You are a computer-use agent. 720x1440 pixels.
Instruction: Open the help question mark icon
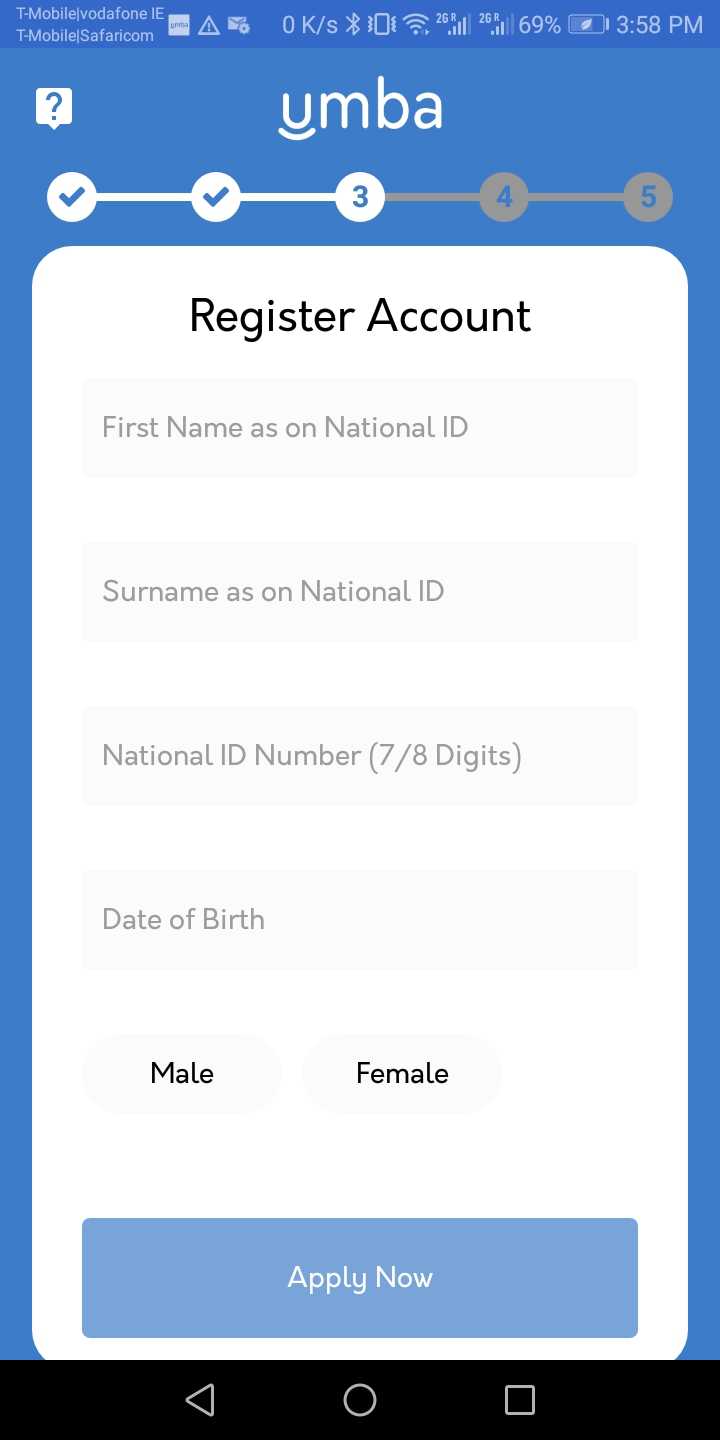(54, 108)
